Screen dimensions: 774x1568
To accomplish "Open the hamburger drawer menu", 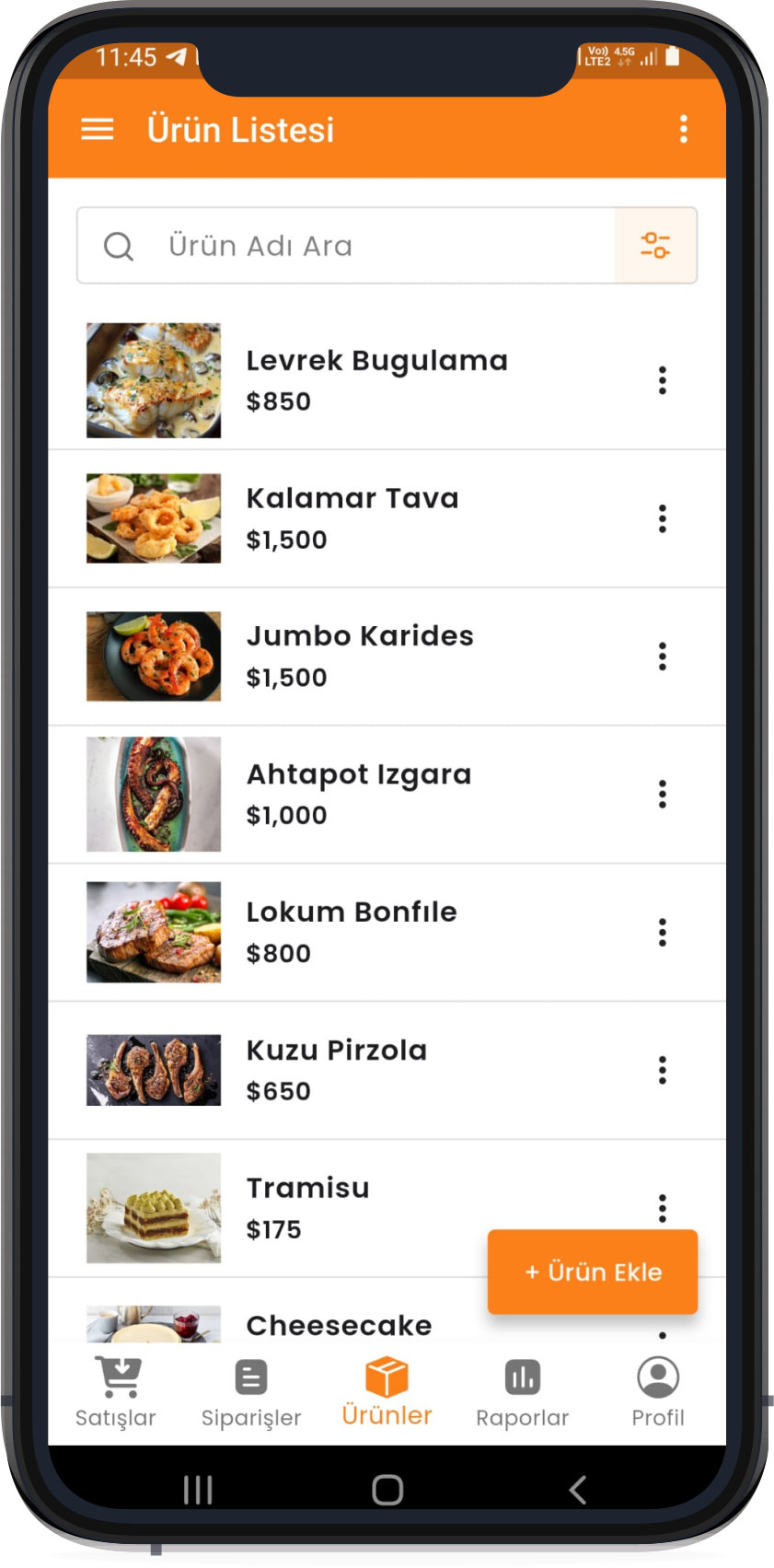I will (98, 130).
